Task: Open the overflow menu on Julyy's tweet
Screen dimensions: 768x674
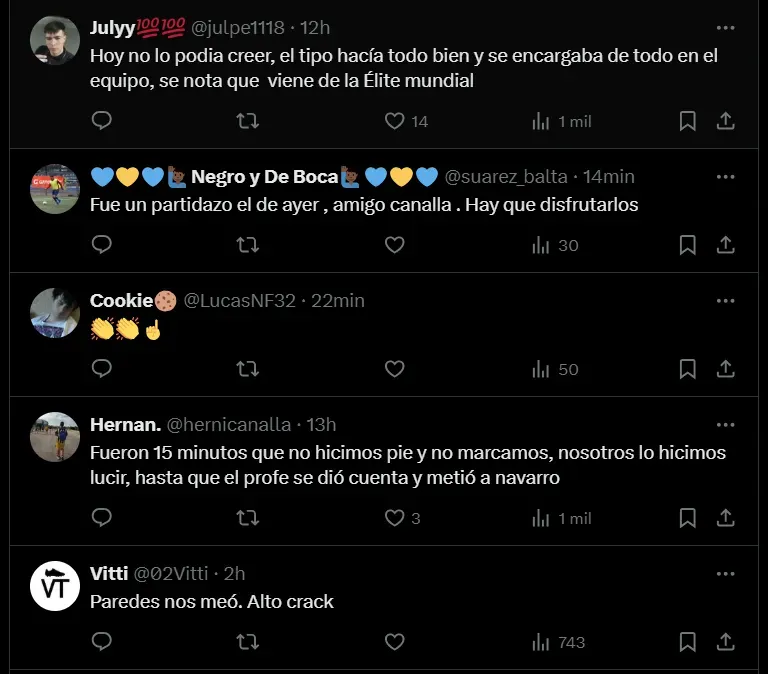Action: coord(727,27)
